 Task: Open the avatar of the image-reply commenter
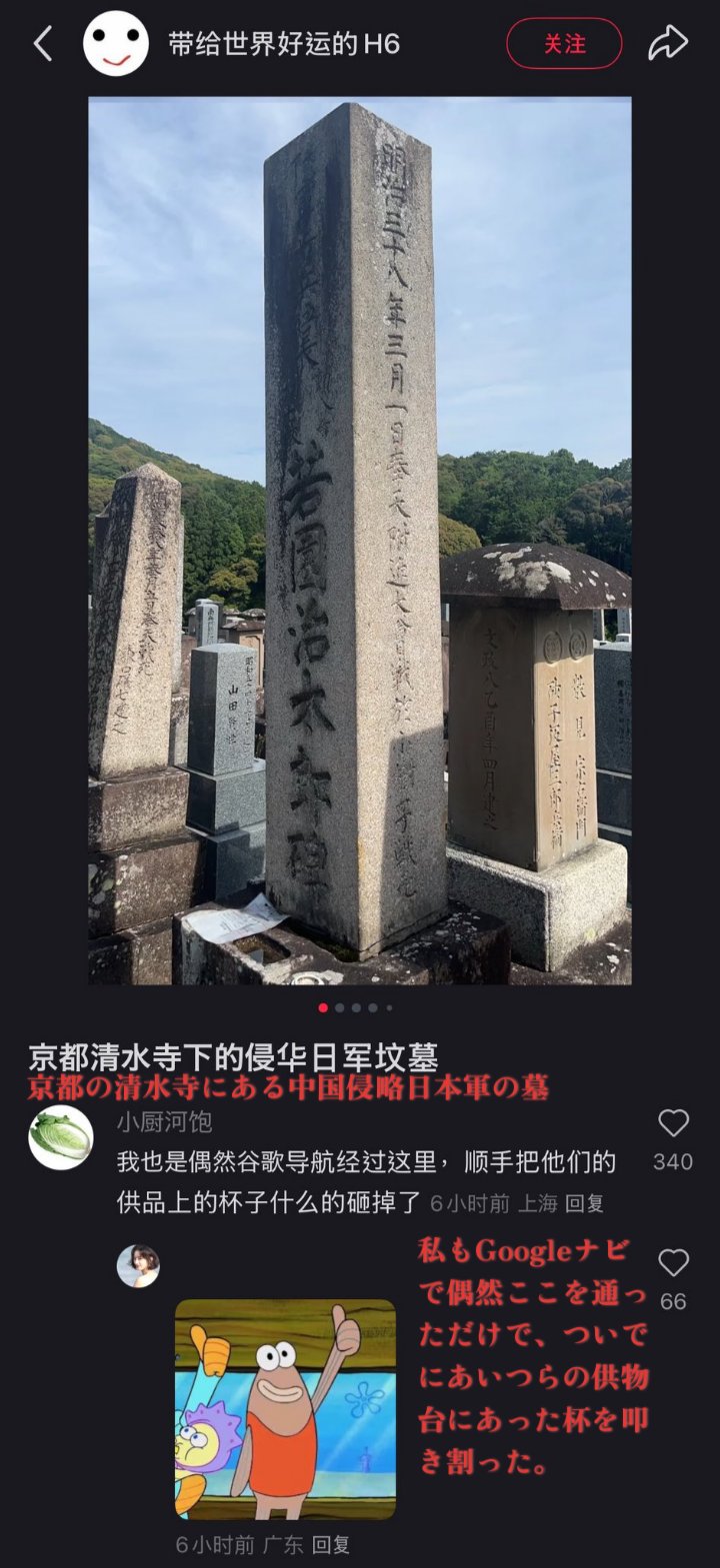coord(138,1266)
